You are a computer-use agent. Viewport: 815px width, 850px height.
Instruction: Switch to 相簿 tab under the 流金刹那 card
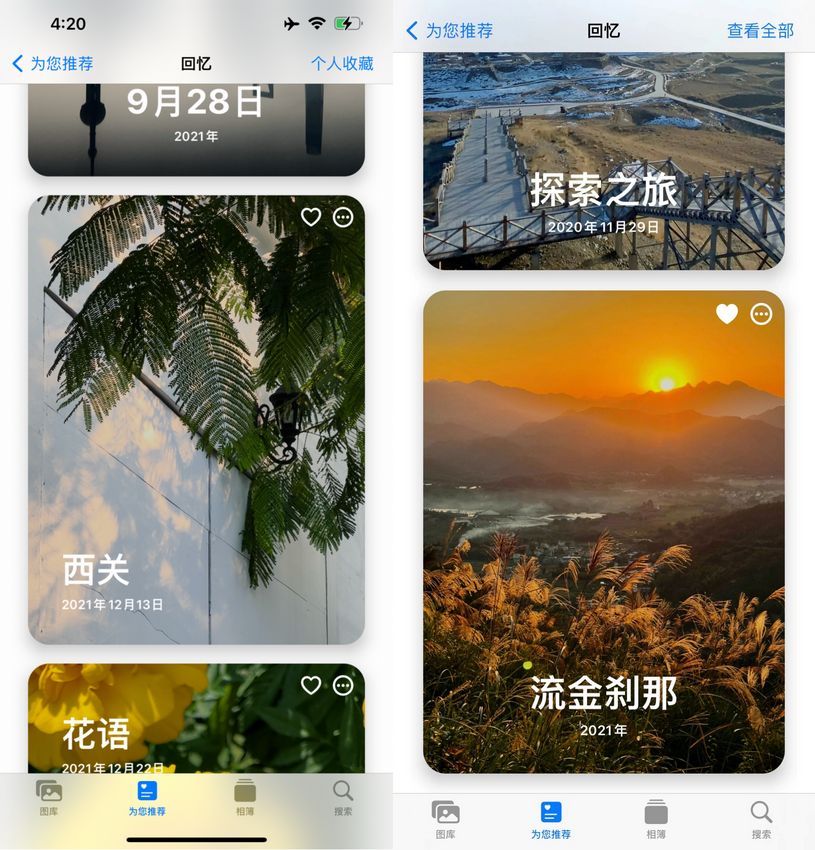pos(656,819)
